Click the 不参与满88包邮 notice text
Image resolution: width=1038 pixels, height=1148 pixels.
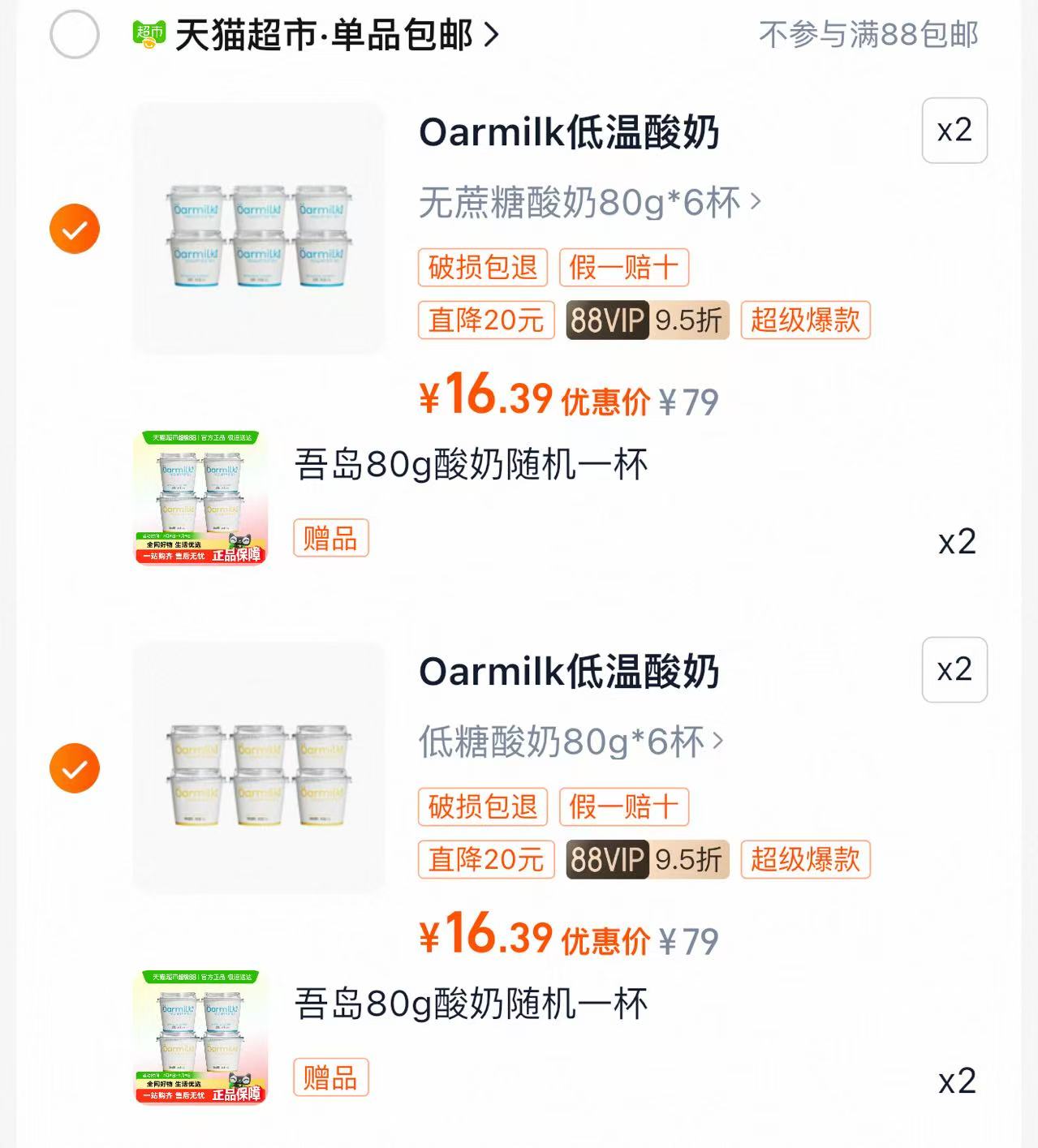tap(868, 34)
